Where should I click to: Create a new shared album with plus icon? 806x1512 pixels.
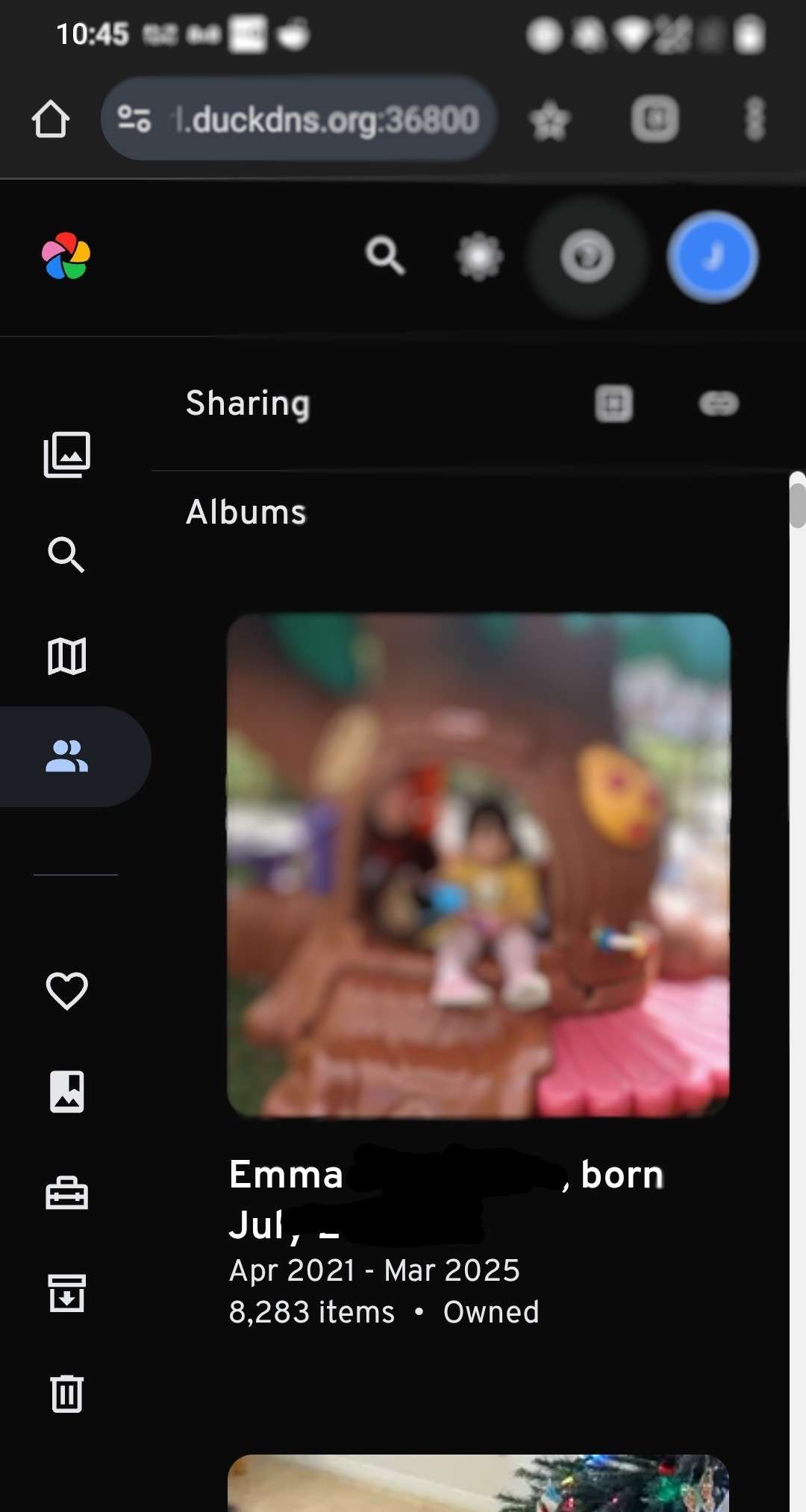pos(613,404)
